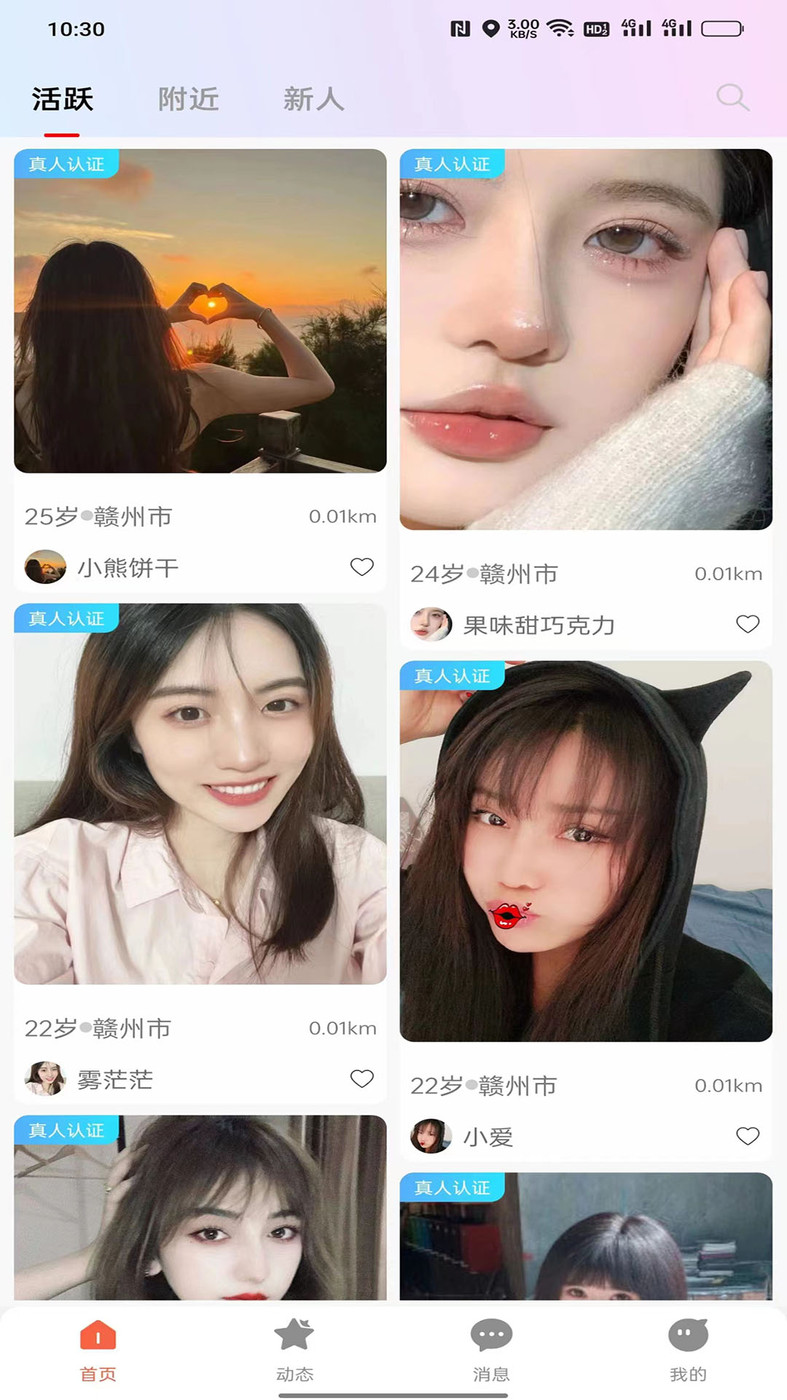Like 小熊饼干 by tapping her heart icon

(x=361, y=566)
